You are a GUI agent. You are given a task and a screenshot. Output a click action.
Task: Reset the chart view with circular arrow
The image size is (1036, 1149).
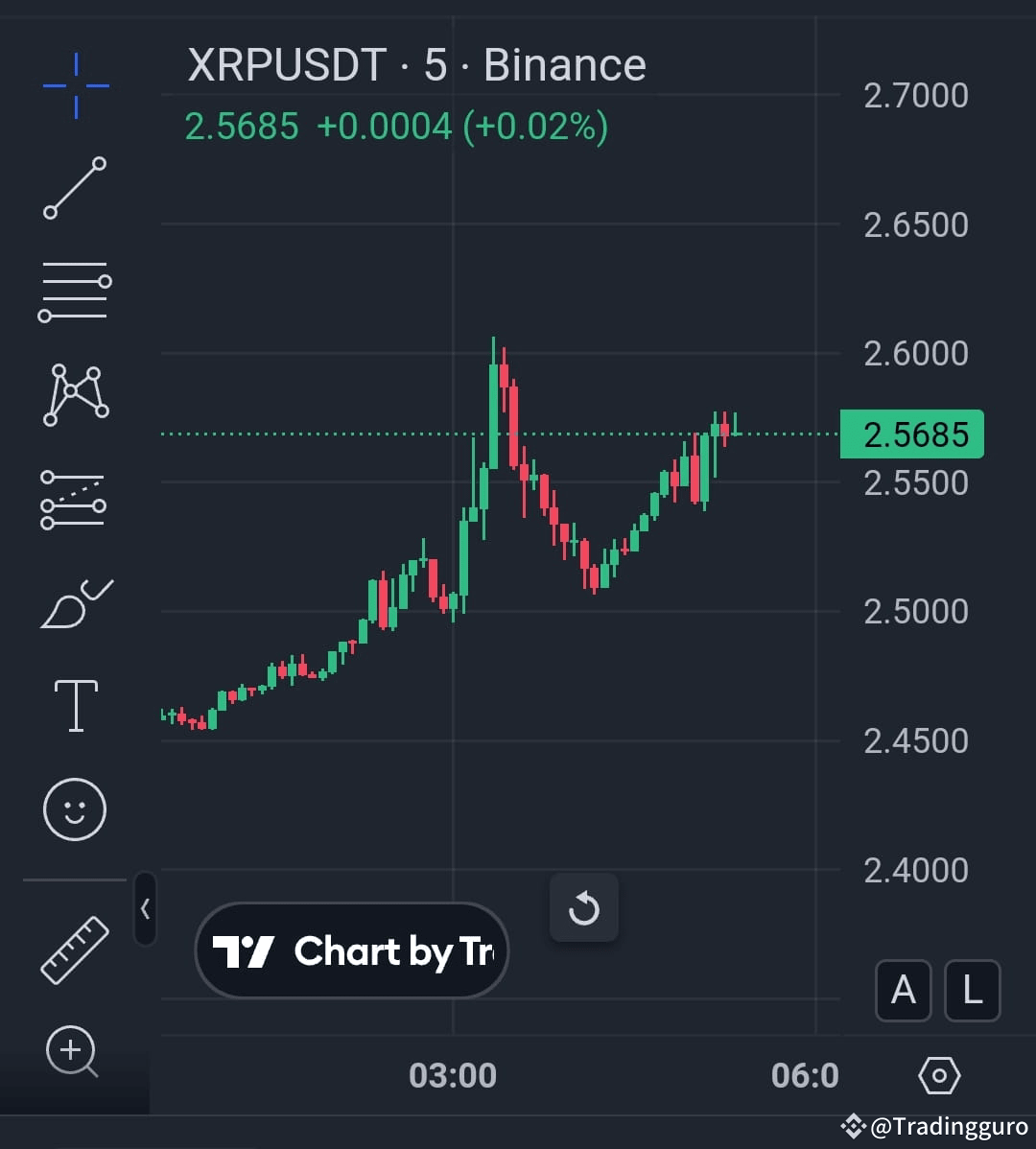pos(584,908)
